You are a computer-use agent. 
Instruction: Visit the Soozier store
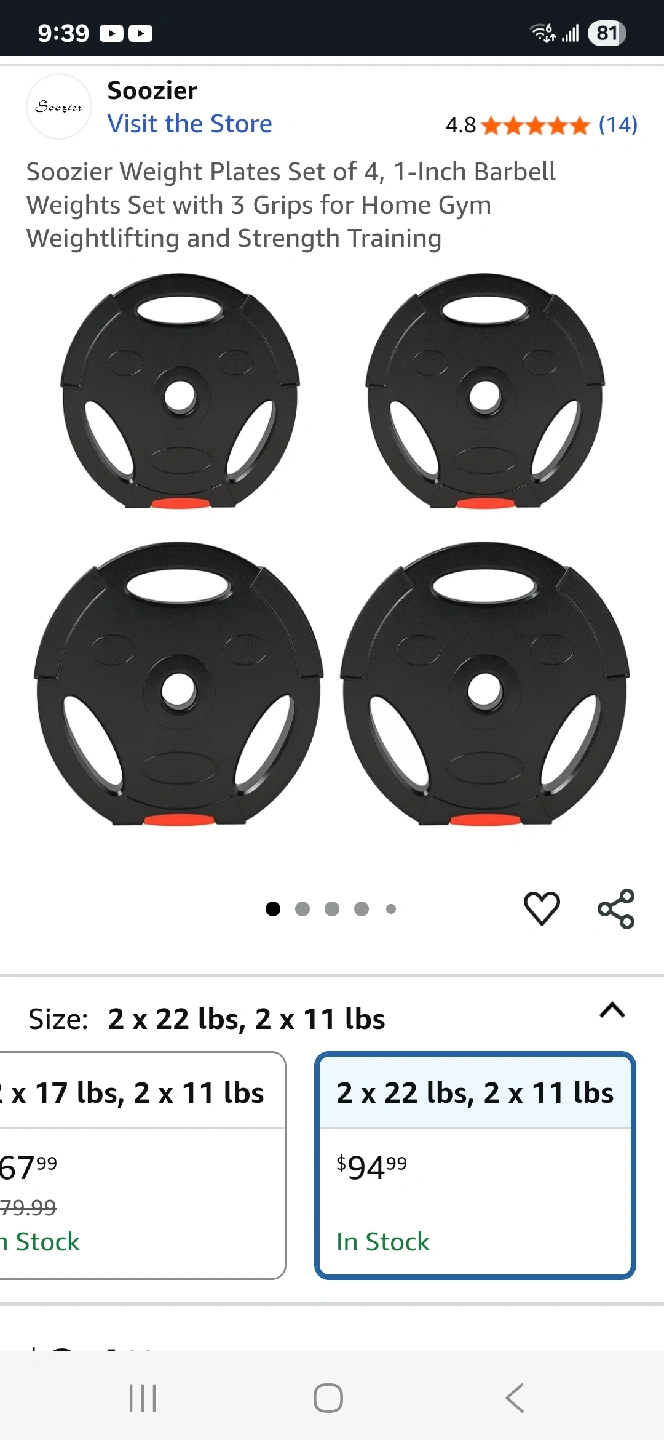coord(189,124)
